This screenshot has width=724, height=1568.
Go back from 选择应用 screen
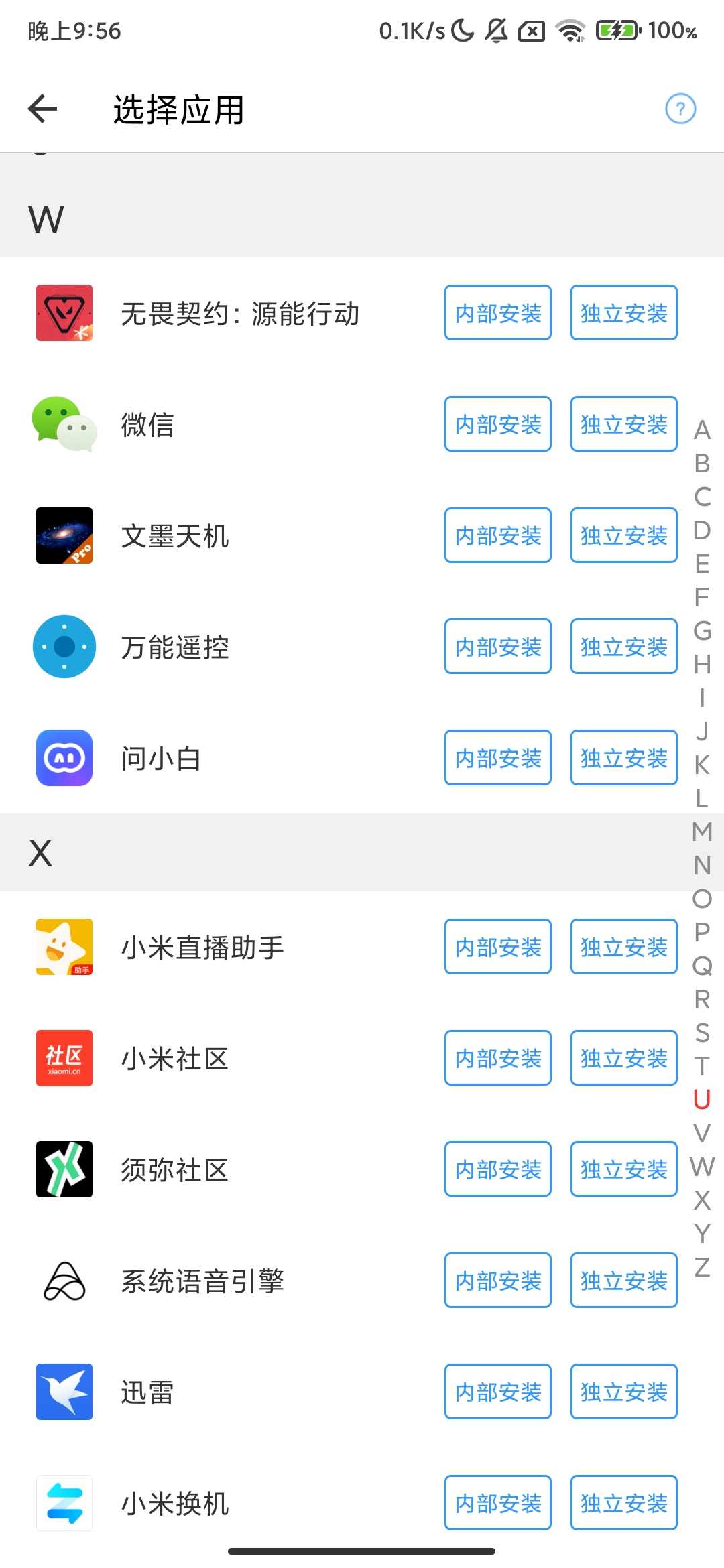click(x=43, y=109)
